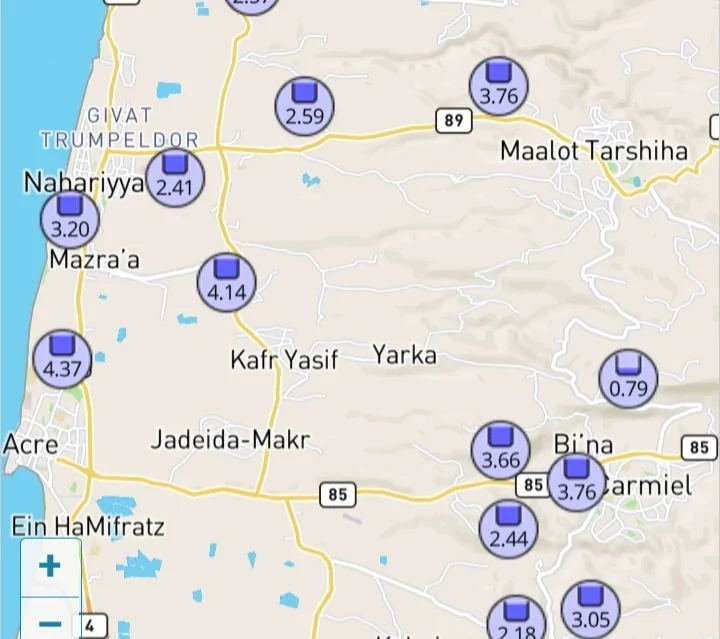Zoom out of the map
Viewport: 720px width, 639px height.
pos(49,622)
